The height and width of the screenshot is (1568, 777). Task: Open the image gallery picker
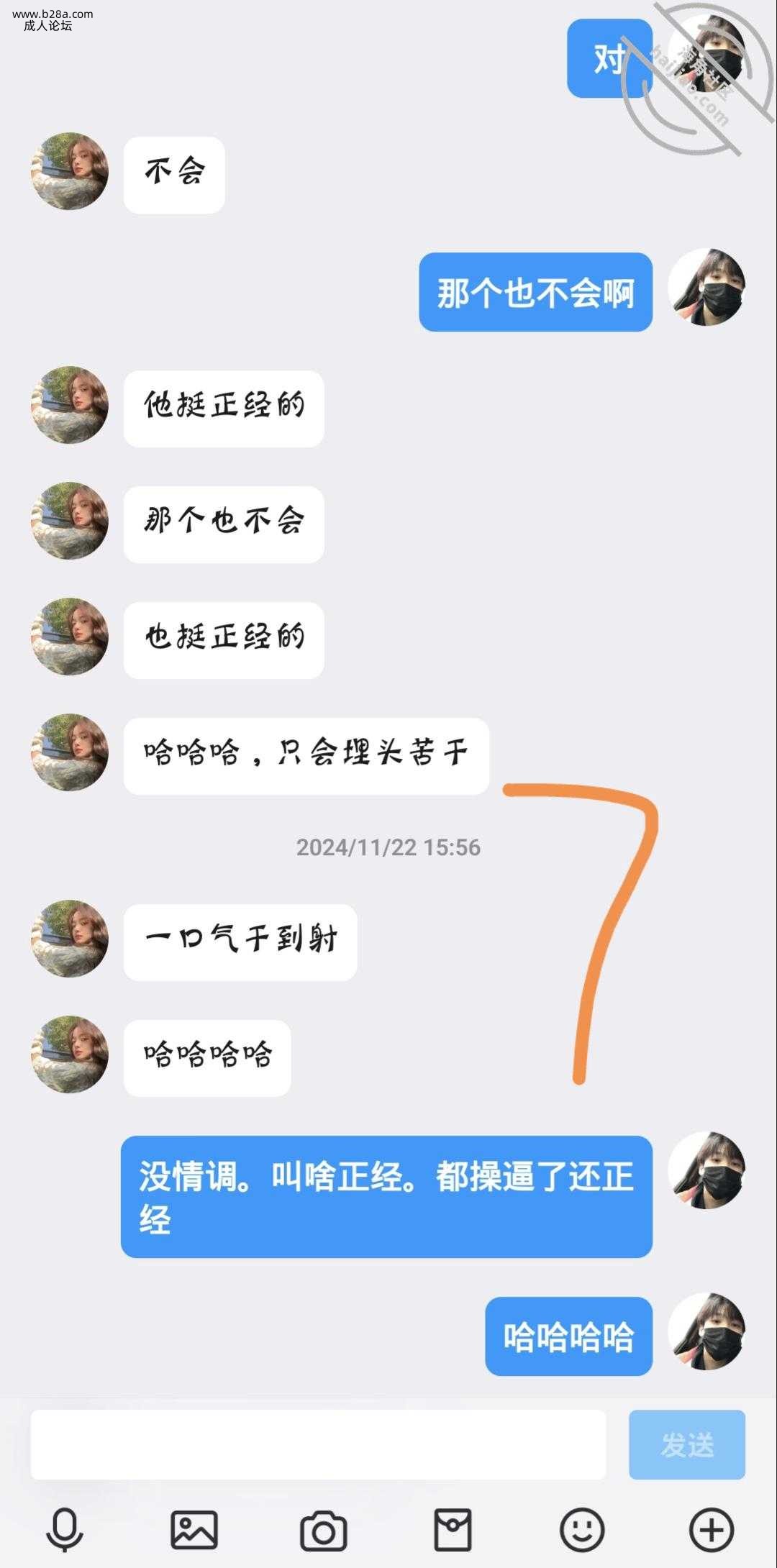pos(194,1529)
